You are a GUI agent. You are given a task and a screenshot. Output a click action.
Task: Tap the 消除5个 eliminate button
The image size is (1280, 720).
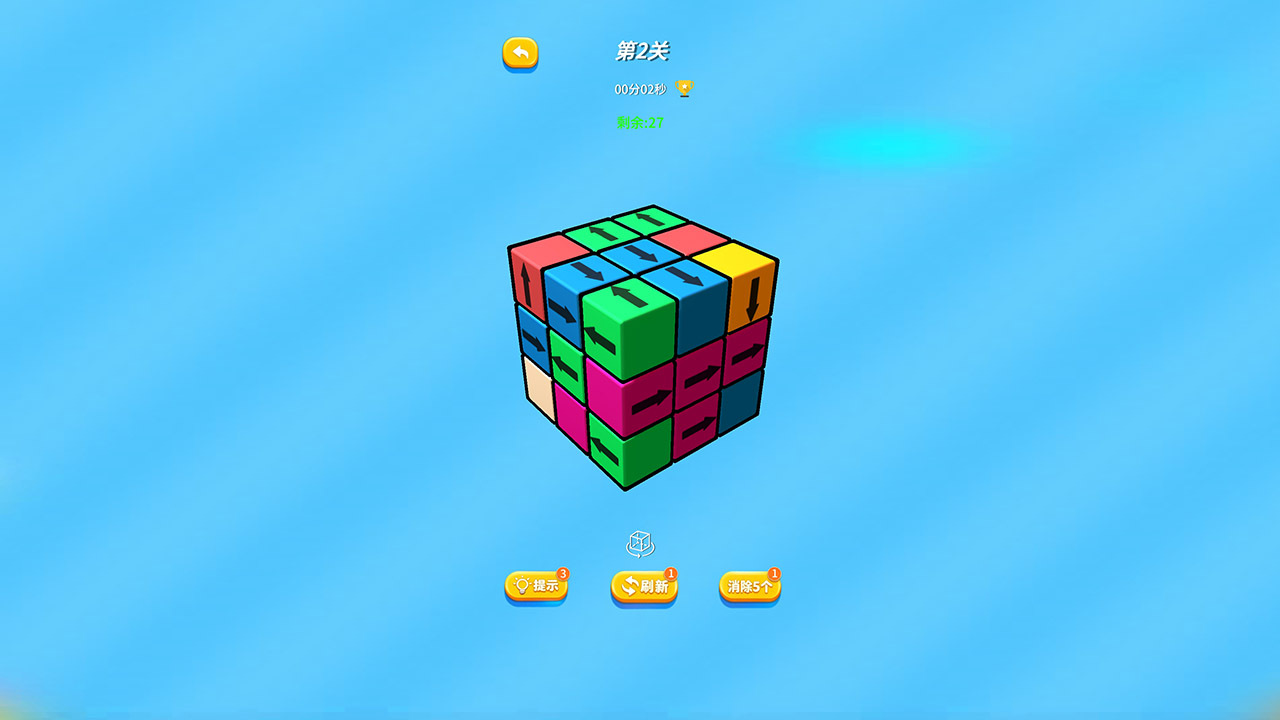click(750, 587)
